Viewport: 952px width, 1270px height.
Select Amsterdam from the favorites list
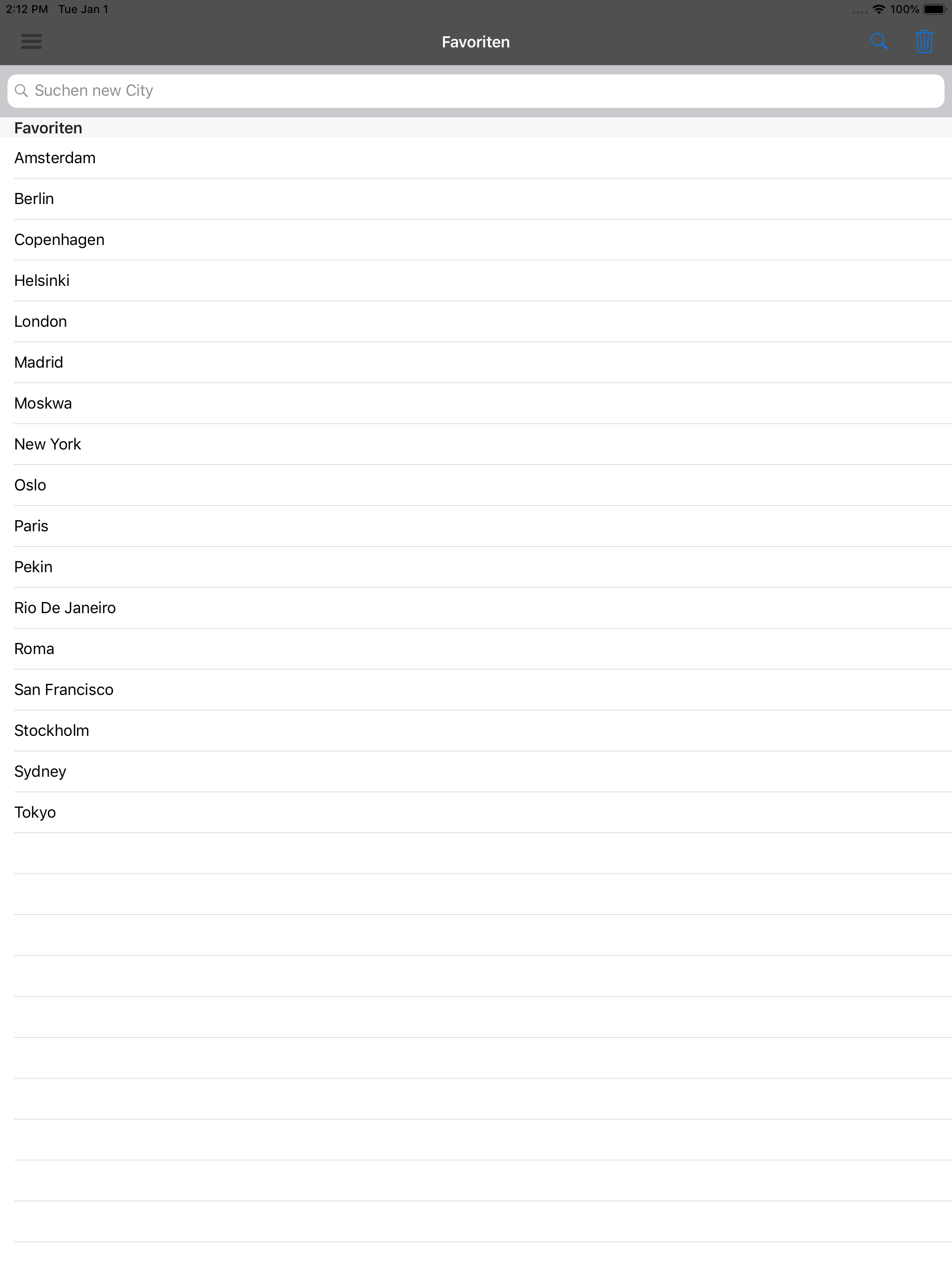tap(54, 157)
